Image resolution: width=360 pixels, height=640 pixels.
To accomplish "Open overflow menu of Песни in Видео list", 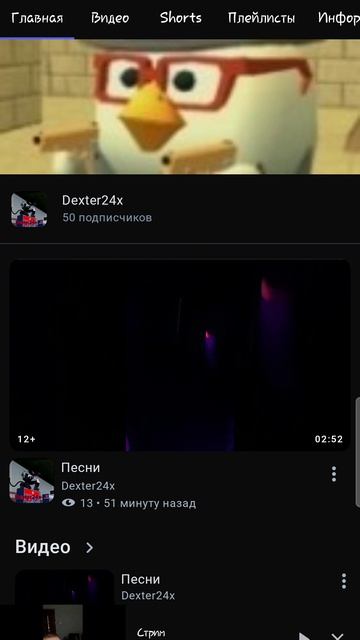I will point(344,581).
